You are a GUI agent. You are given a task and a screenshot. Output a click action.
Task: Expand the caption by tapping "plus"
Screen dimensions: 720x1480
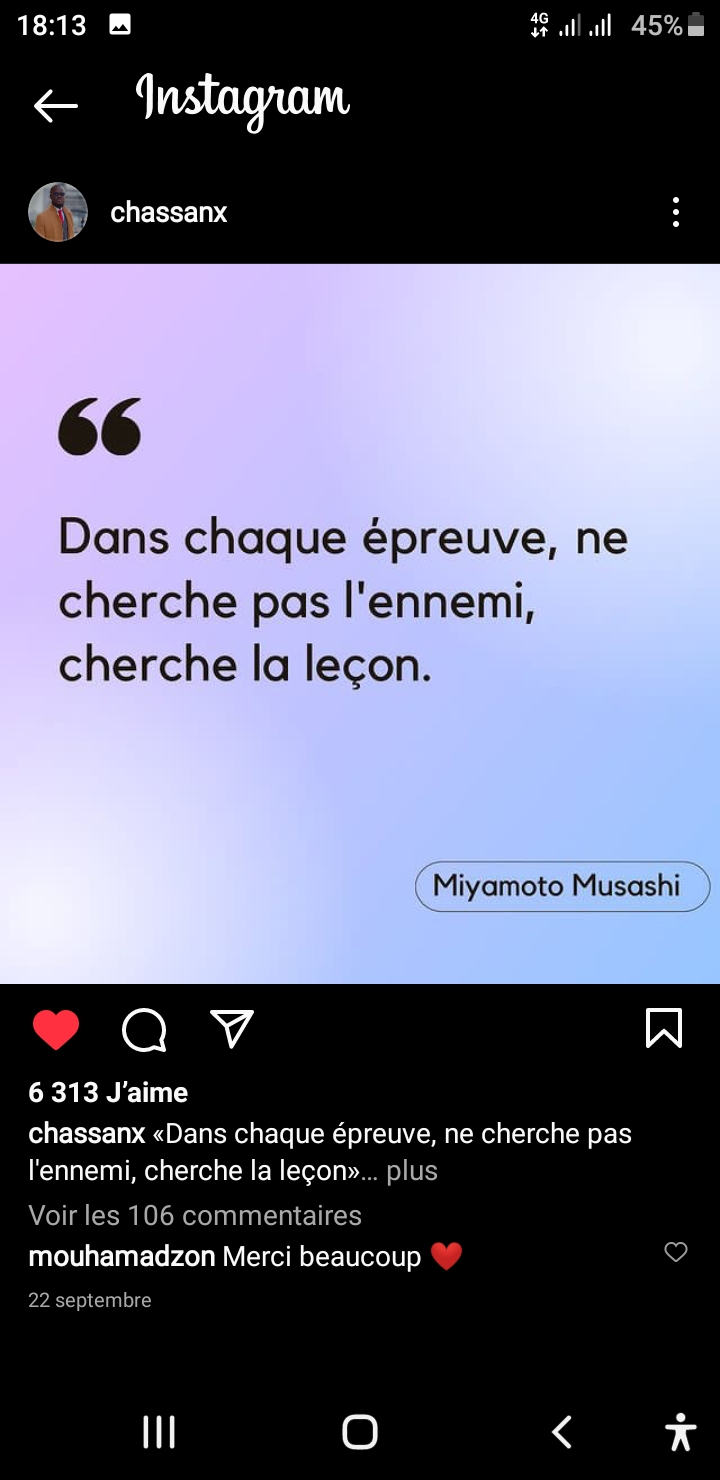(412, 1170)
